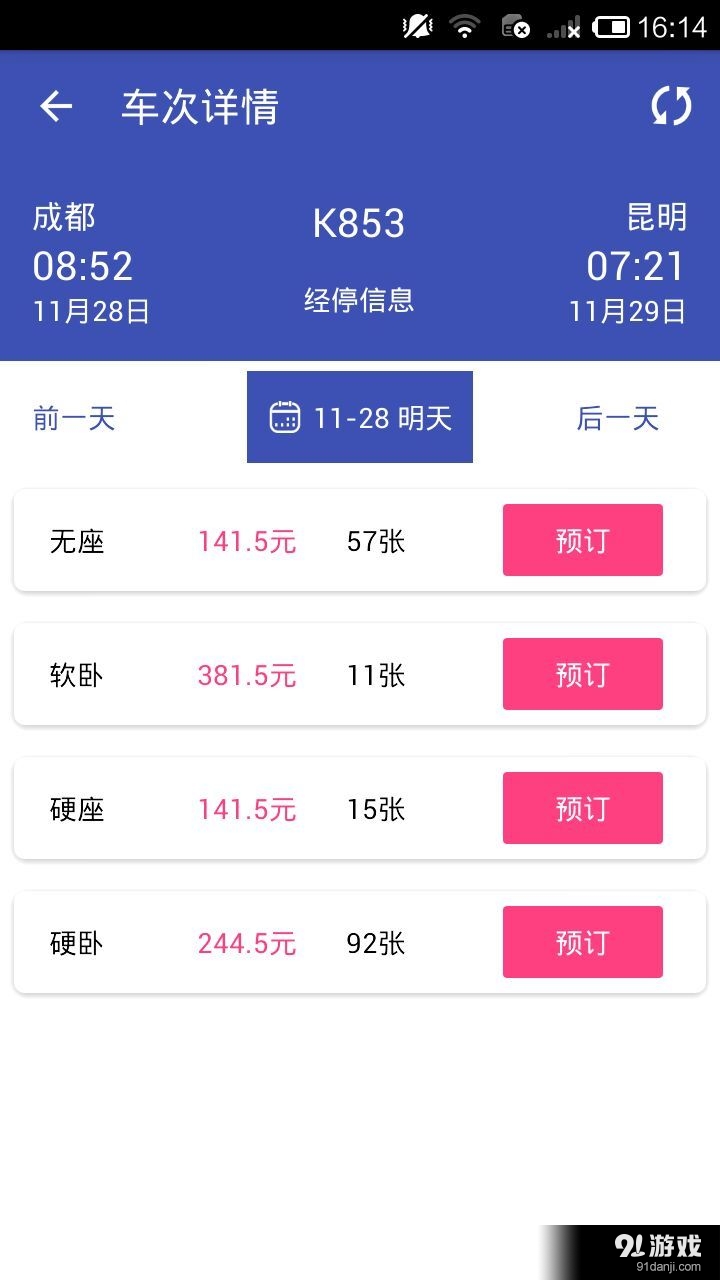Open the 11-28 明天 date selector

pos(360,417)
